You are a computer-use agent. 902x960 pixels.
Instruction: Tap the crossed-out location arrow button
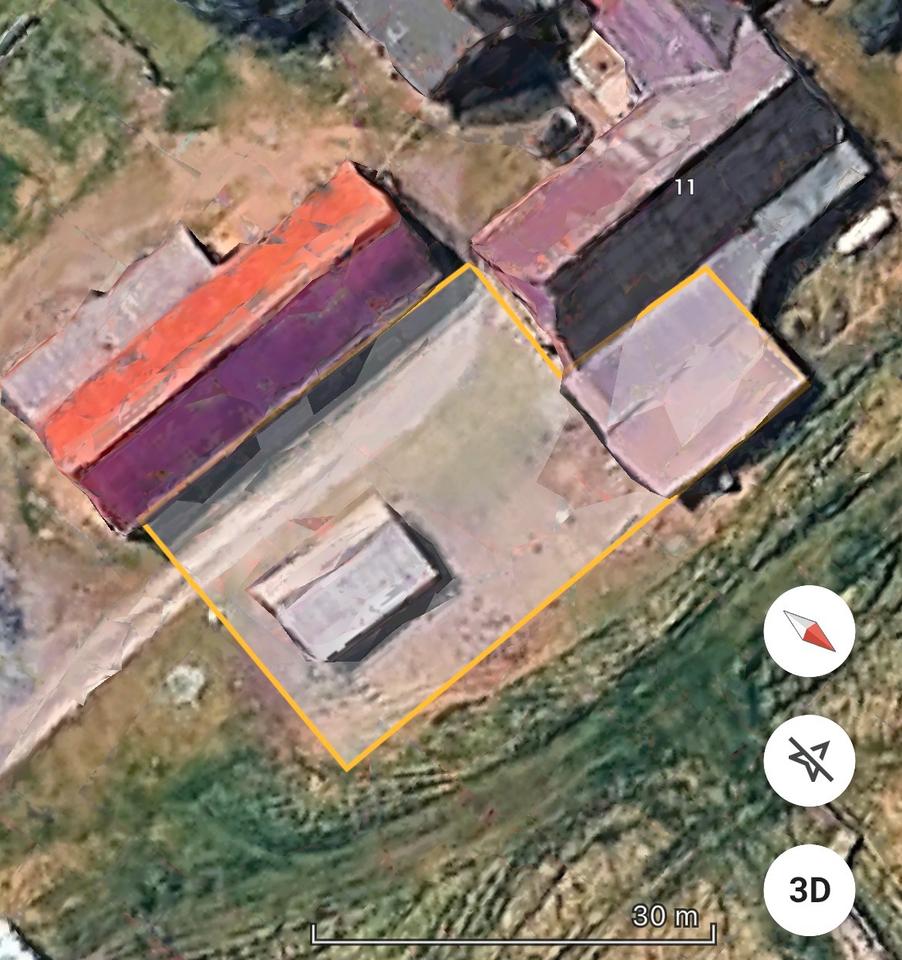809,760
